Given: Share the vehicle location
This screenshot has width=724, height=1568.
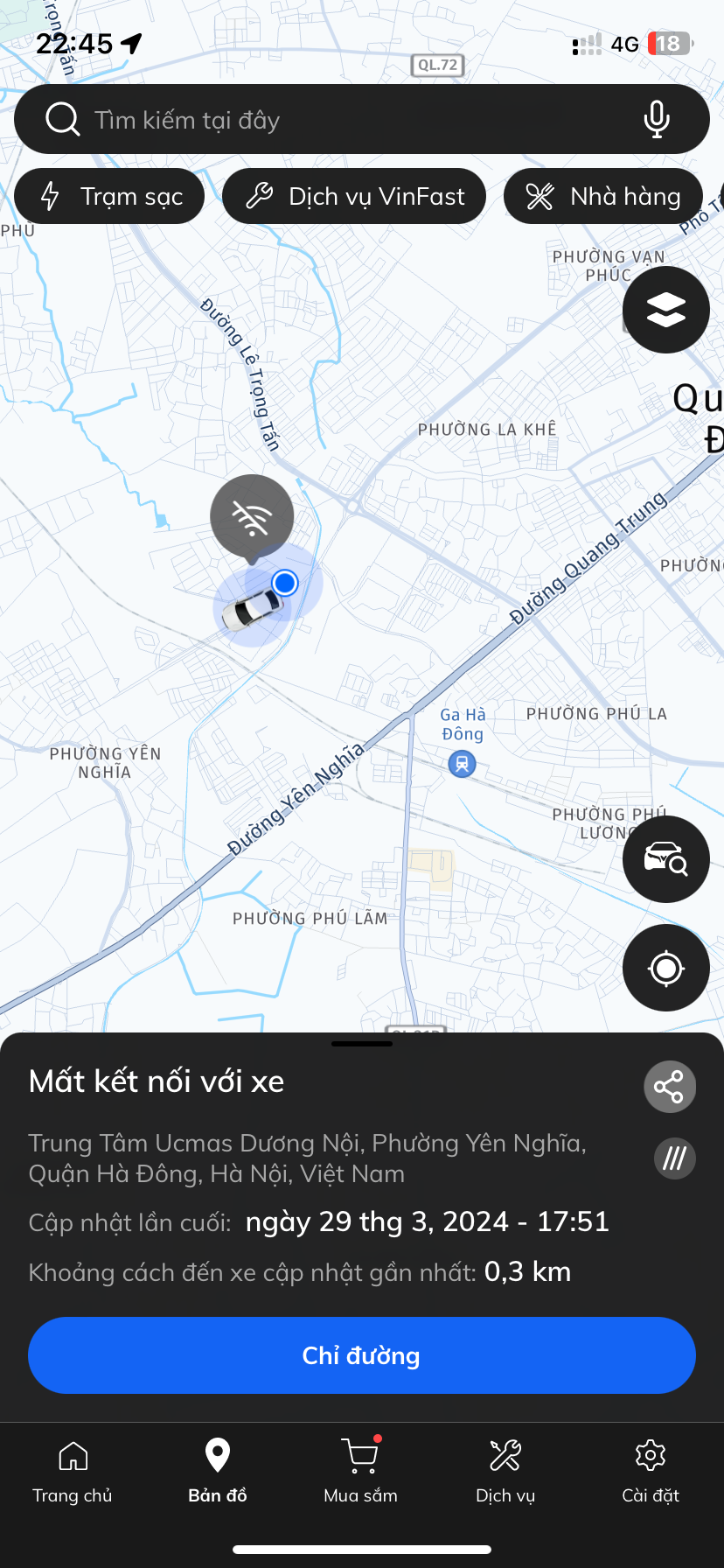Looking at the screenshot, I should pyautogui.click(x=670, y=1087).
